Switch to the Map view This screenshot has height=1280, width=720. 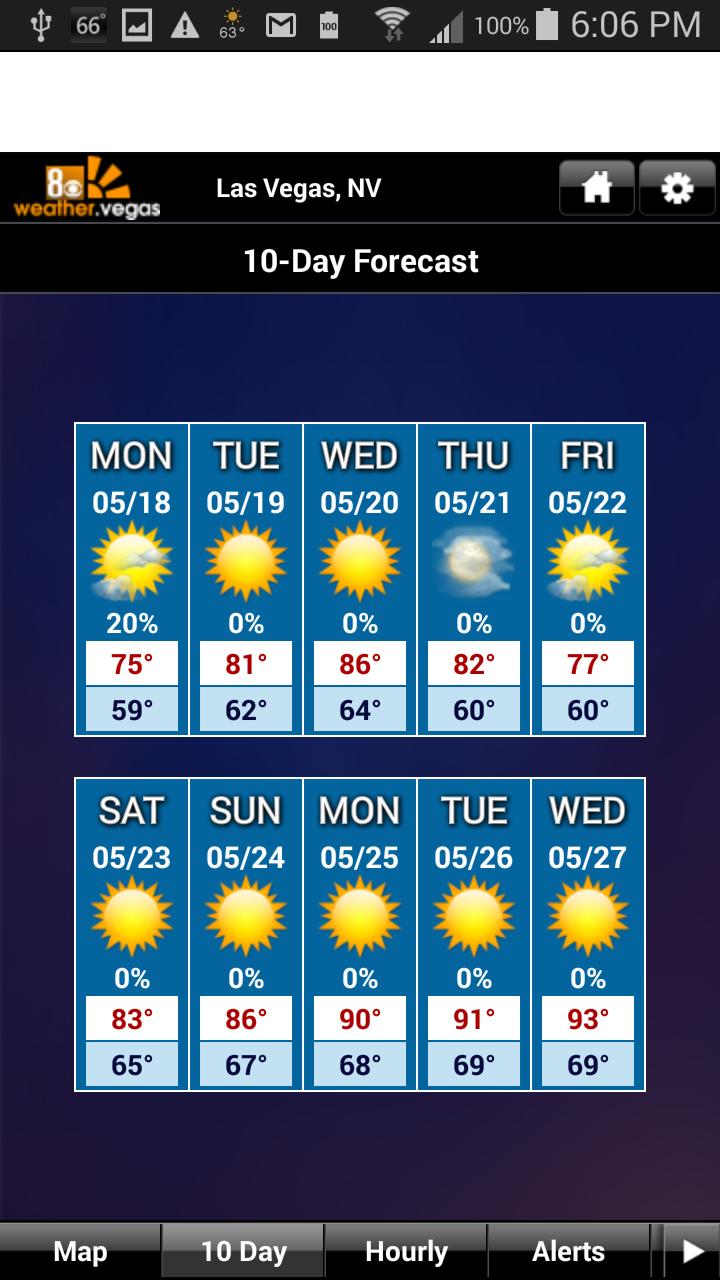pos(81,1250)
